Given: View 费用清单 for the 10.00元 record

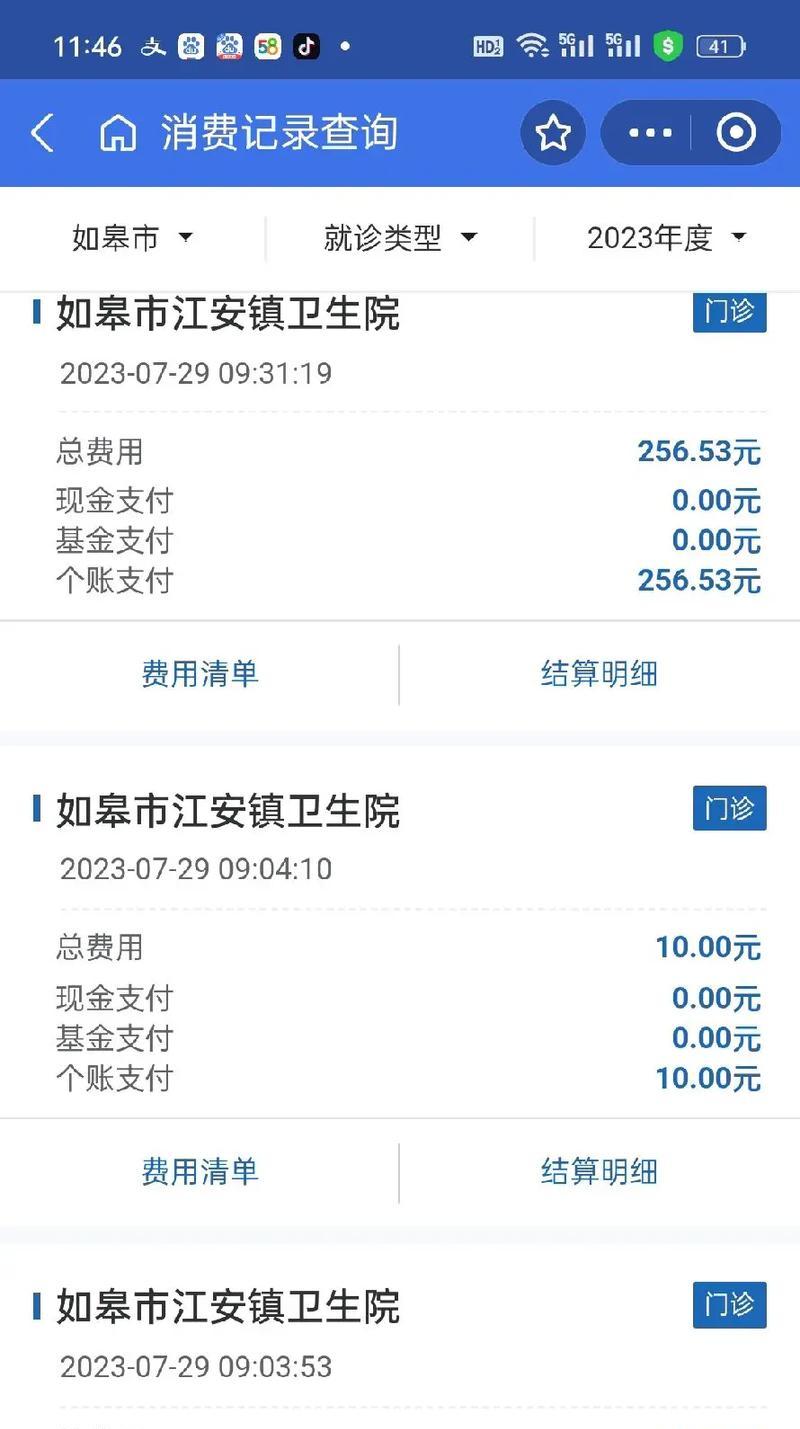Looking at the screenshot, I should (x=200, y=1171).
